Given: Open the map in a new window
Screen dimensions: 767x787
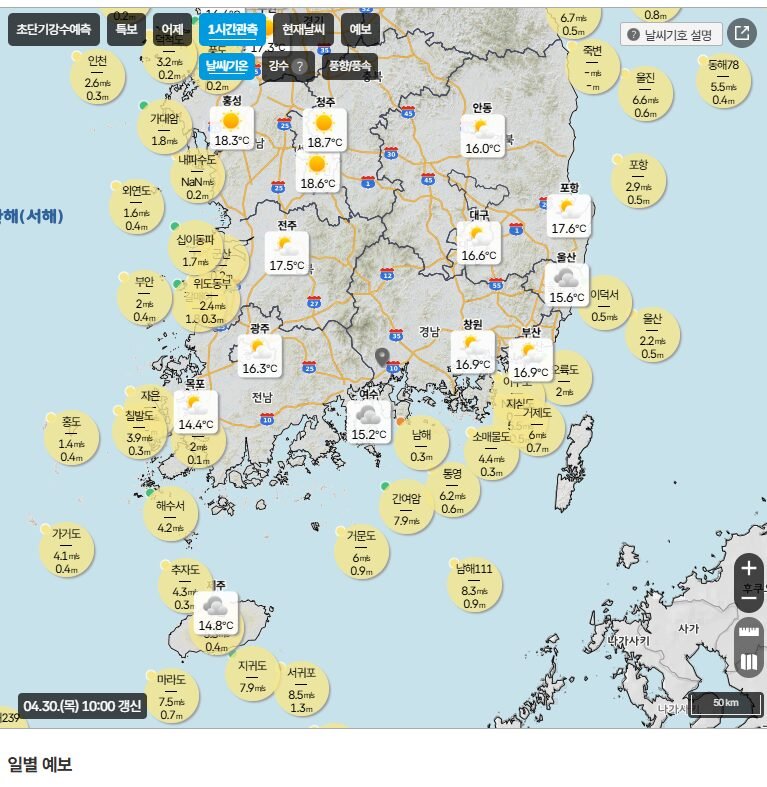Looking at the screenshot, I should point(741,33).
